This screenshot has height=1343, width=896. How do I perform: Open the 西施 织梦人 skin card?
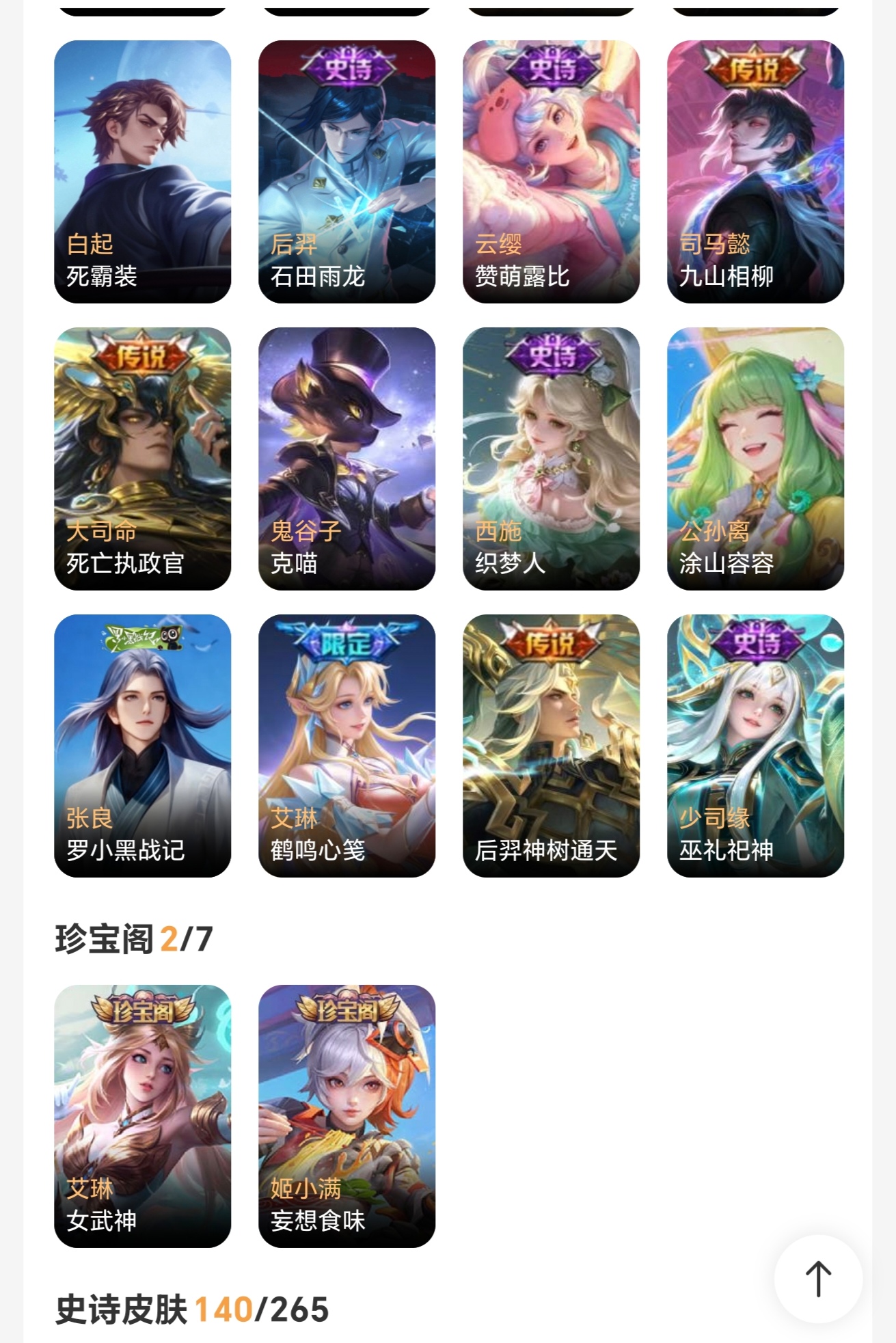click(551, 459)
